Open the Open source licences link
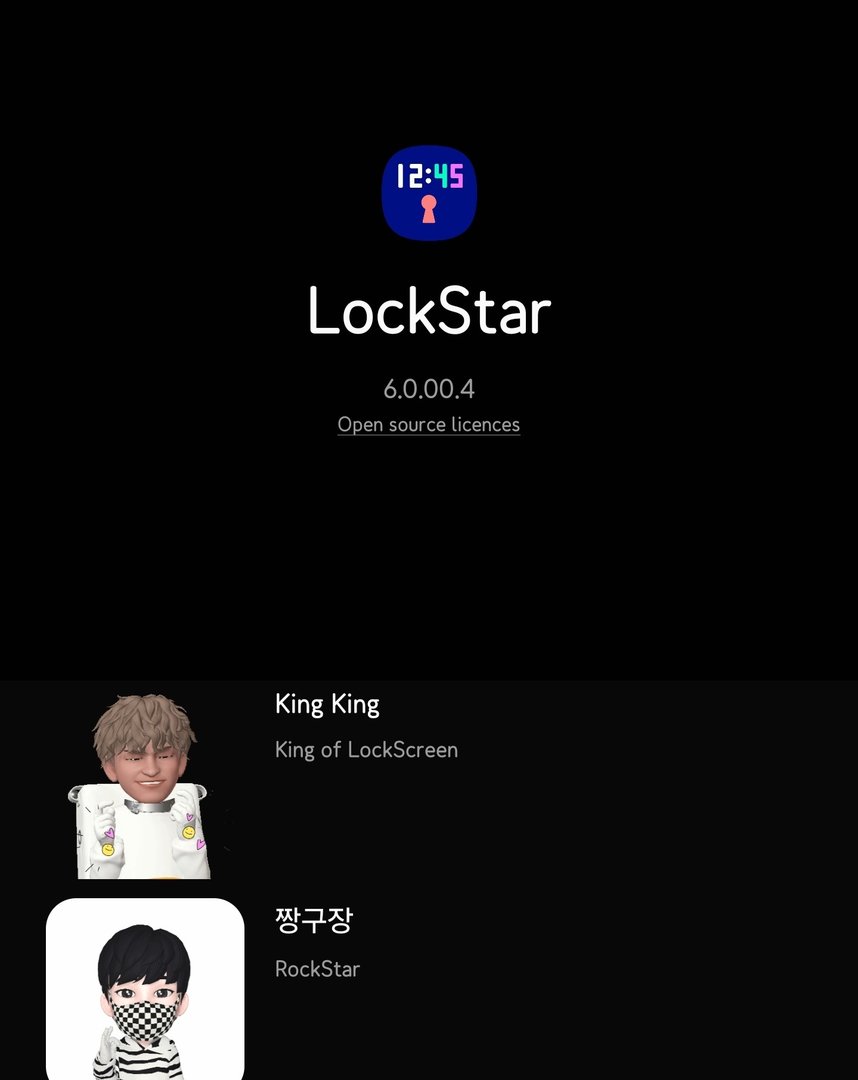 click(428, 425)
